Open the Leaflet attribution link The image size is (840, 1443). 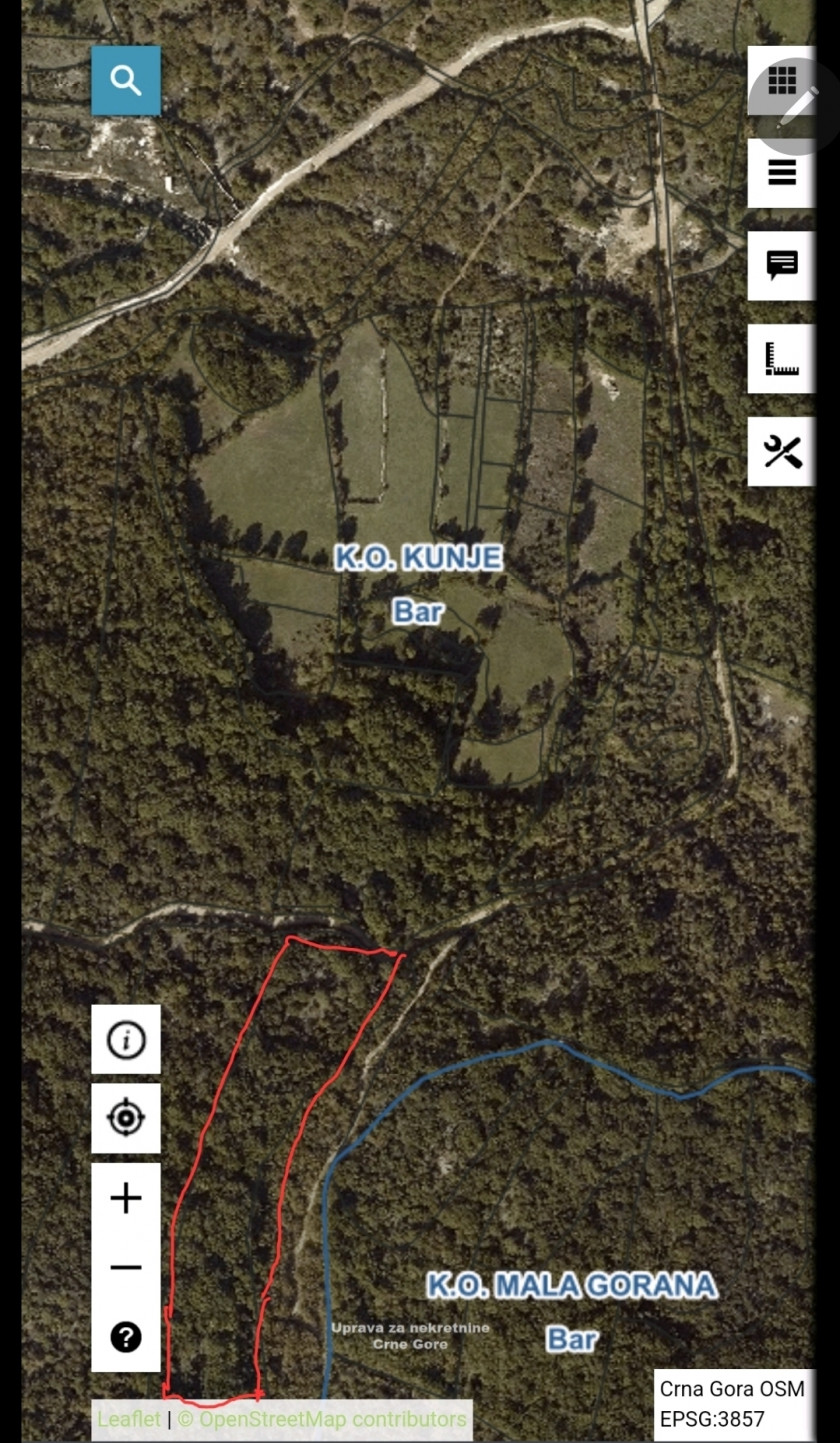tap(128, 1419)
